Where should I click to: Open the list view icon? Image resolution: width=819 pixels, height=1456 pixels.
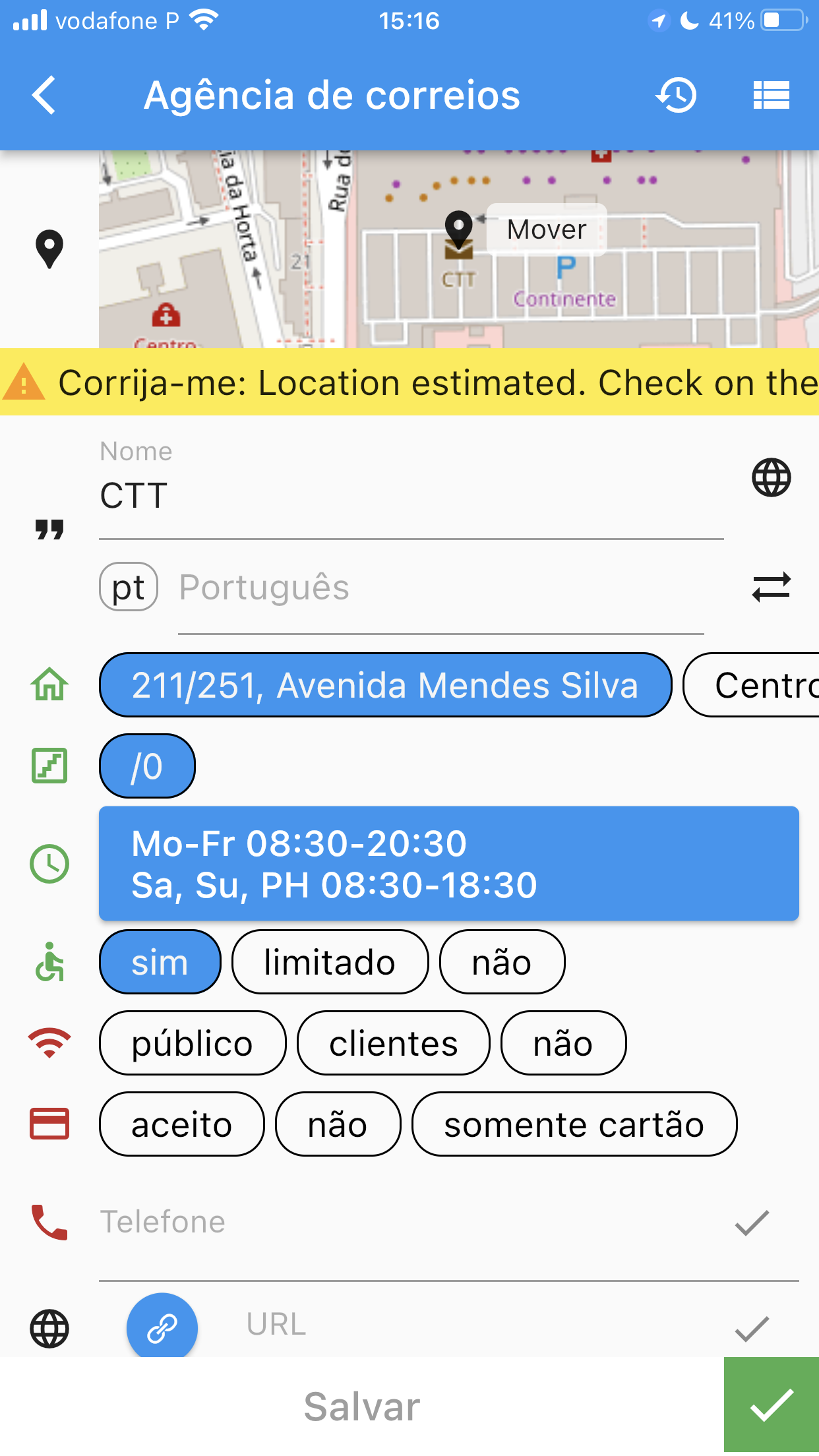coord(771,96)
